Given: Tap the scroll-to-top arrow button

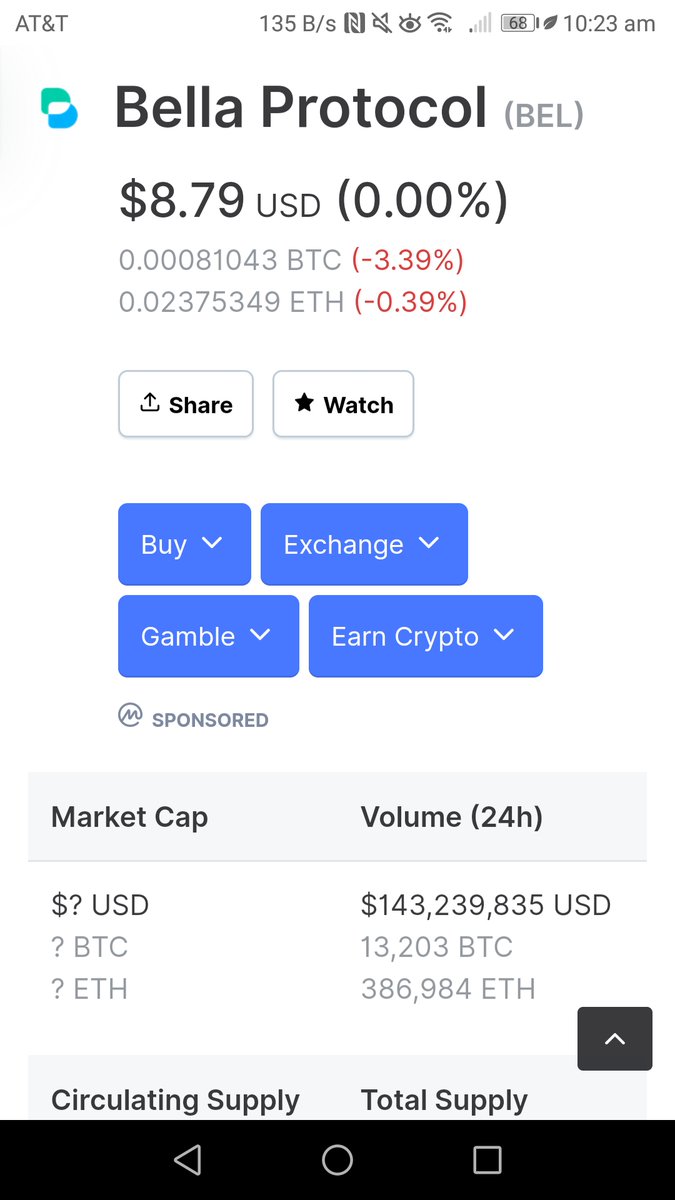Looking at the screenshot, I should click(x=615, y=1039).
